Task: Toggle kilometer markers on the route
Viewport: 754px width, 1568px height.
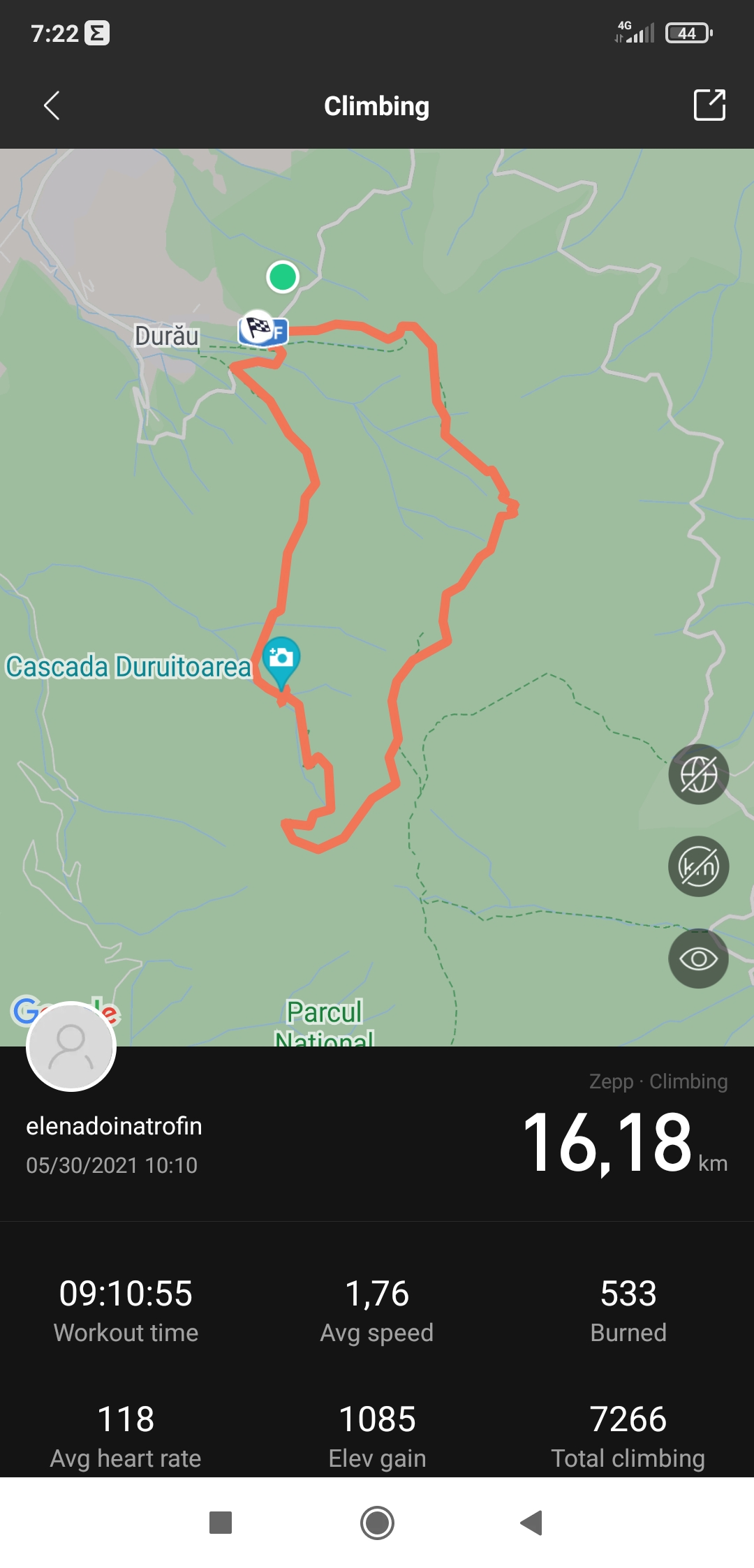Action: click(698, 866)
